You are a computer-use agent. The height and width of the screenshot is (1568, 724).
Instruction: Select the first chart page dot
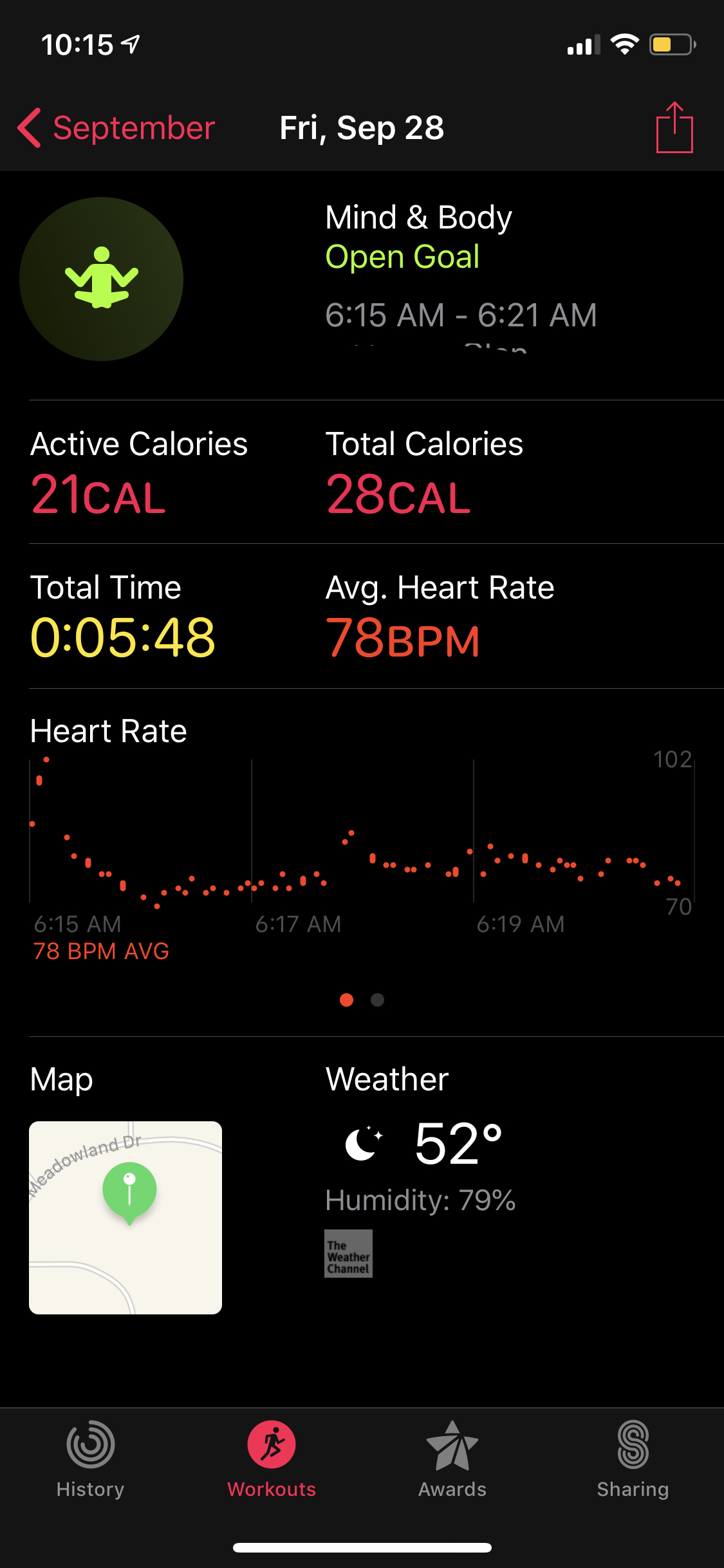point(348,1001)
